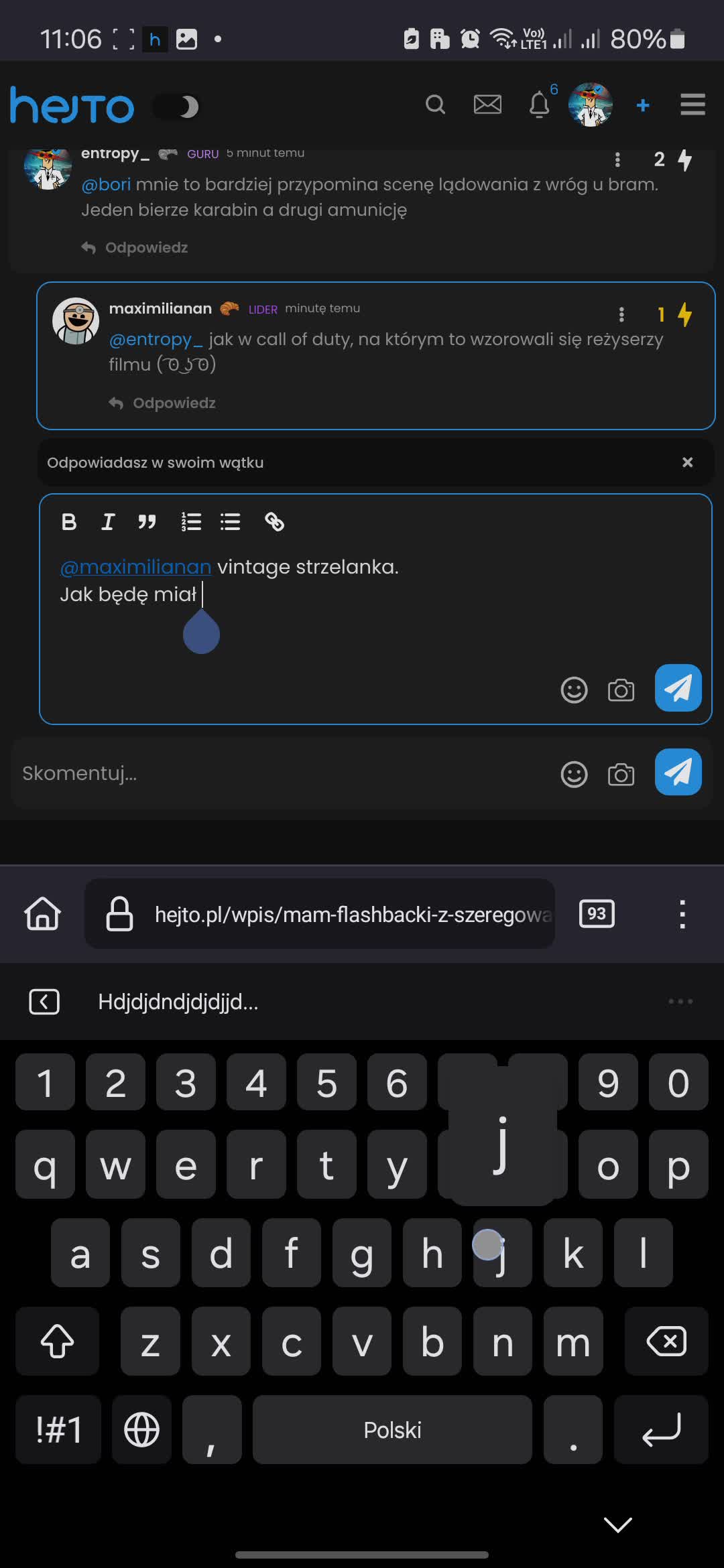Open the browser tab switcher showing 93

tap(596, 914)
